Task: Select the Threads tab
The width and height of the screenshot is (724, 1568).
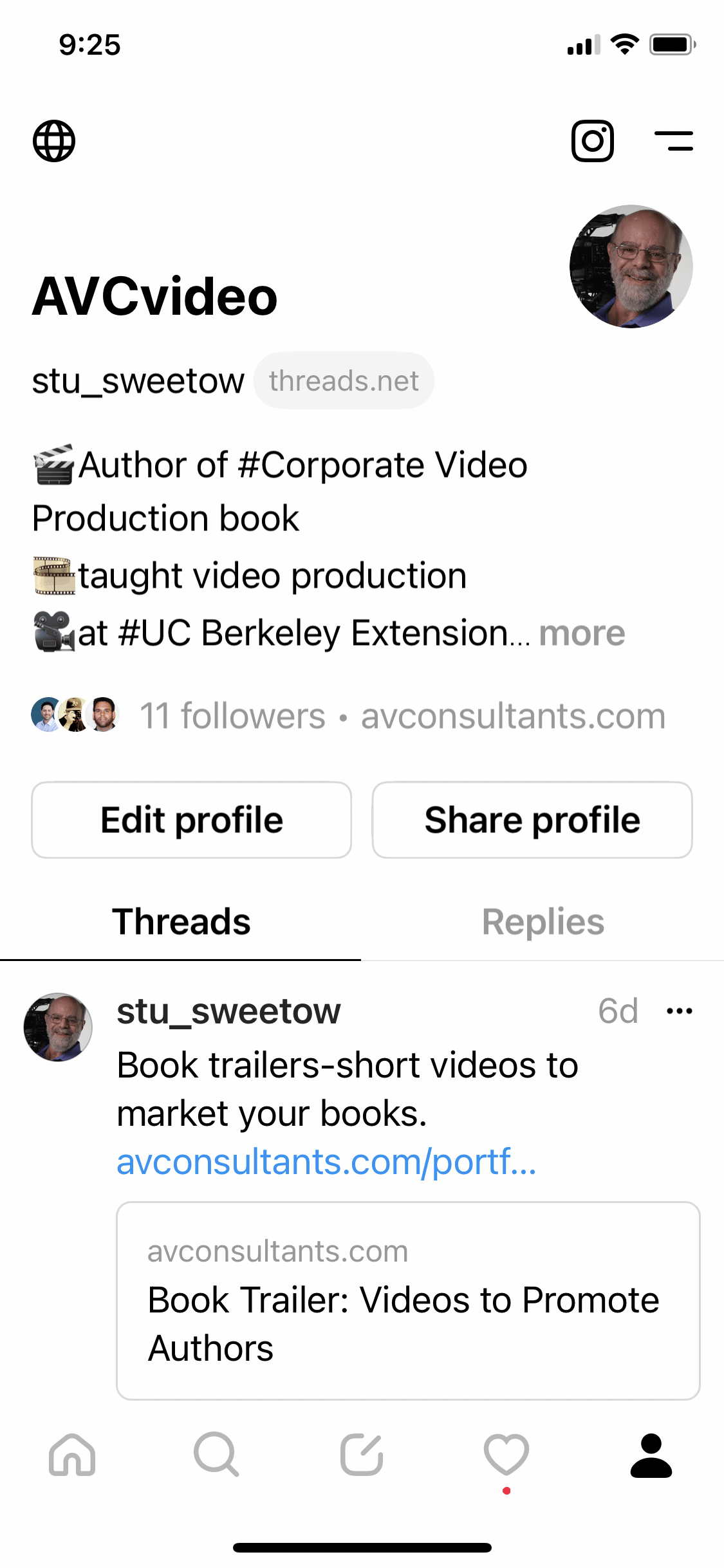Action: [x=181, y=922]
